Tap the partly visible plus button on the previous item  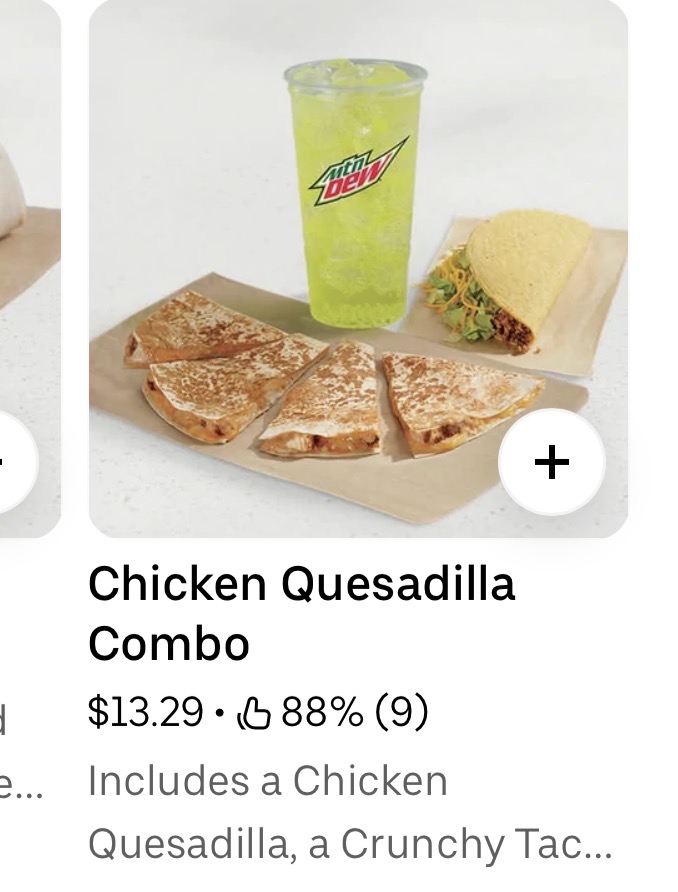(17, 462)
